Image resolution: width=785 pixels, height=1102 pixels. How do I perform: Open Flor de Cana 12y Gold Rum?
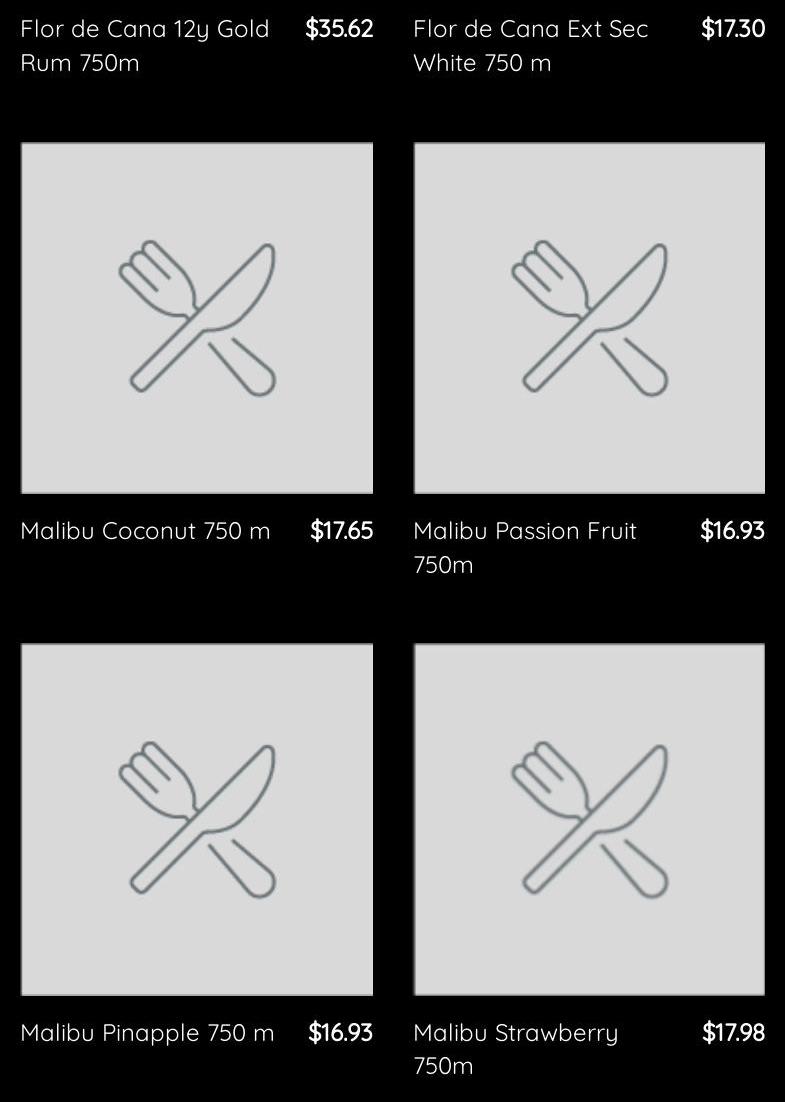[145, 45]
